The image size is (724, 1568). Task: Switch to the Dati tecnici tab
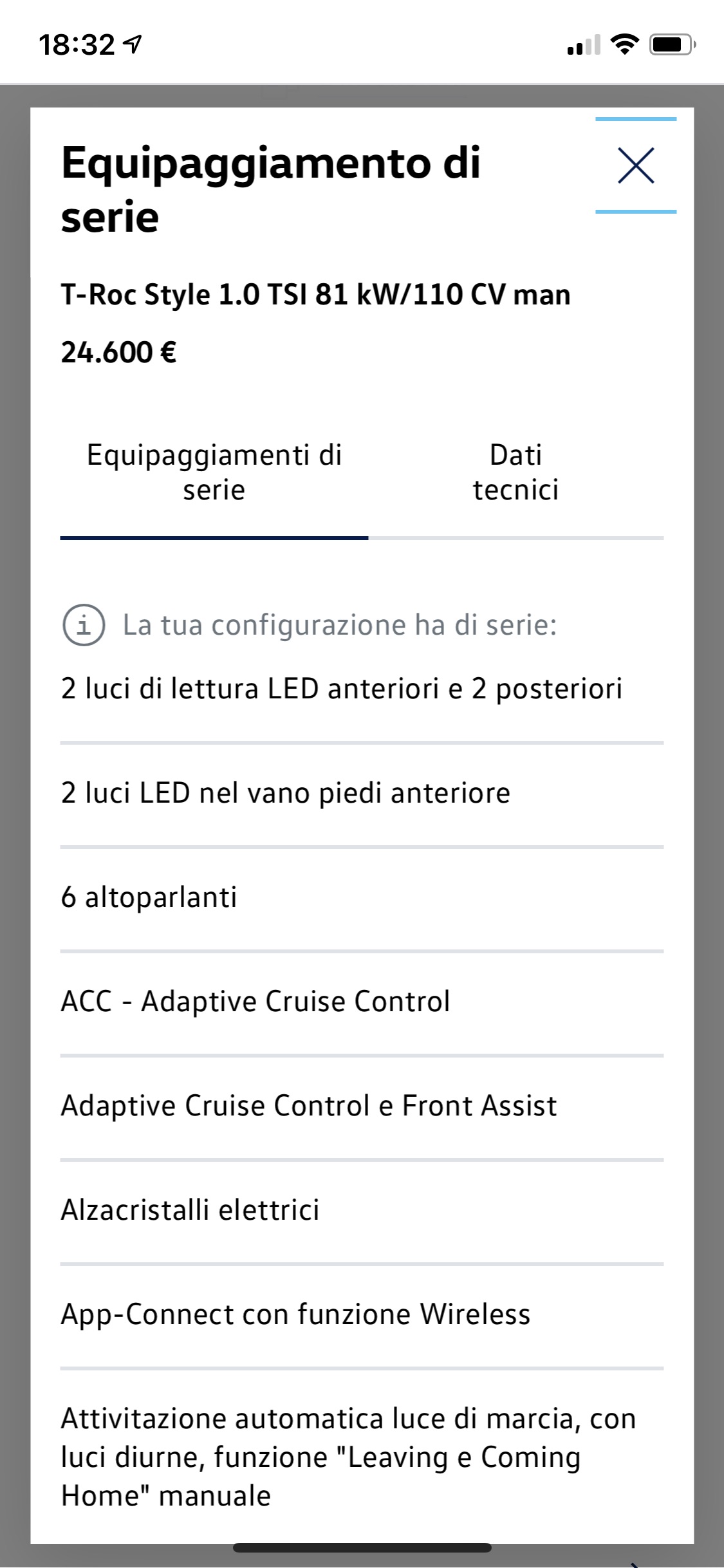pyautogui.click(x=515, y=472)
